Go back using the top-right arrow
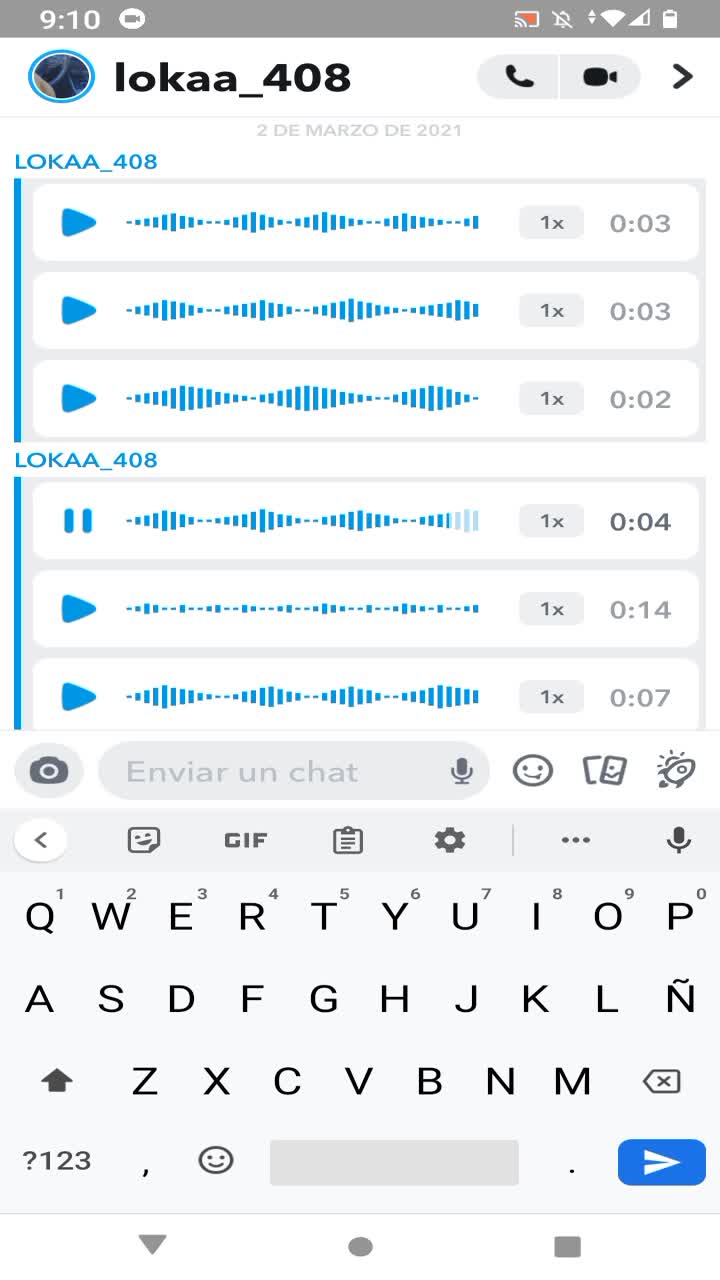 click(682, 77)
